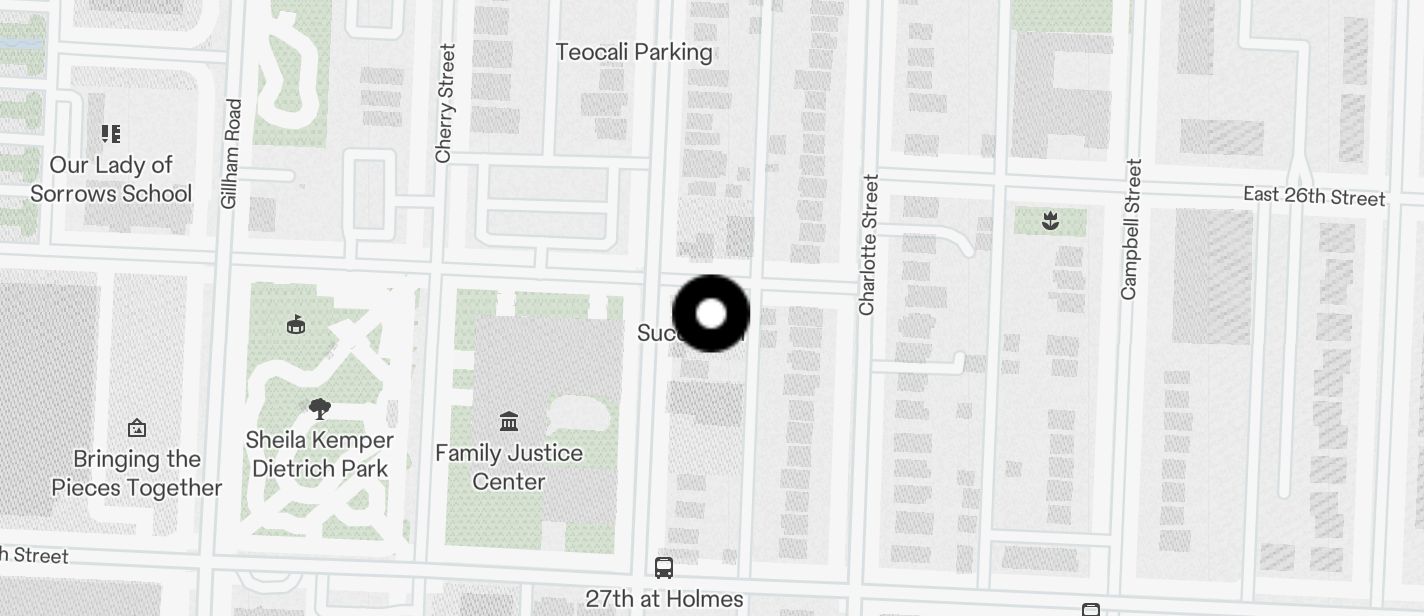Open Sheila Kemper Dietrich Park marker
Viewport: 1424px width, 616px height.
pyautogui.click(x=320, y=408)
